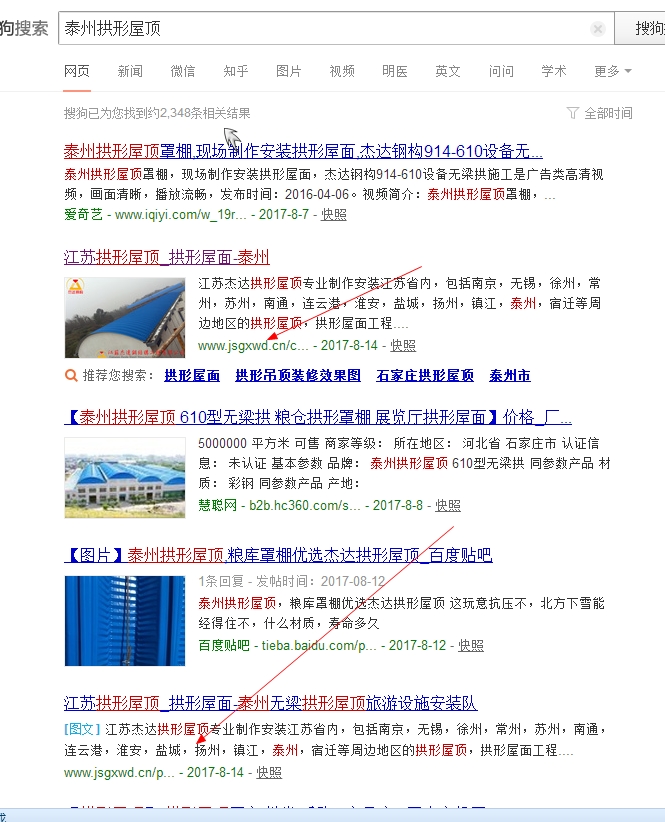Expand the 更多 dropdown

pos(612,71)
